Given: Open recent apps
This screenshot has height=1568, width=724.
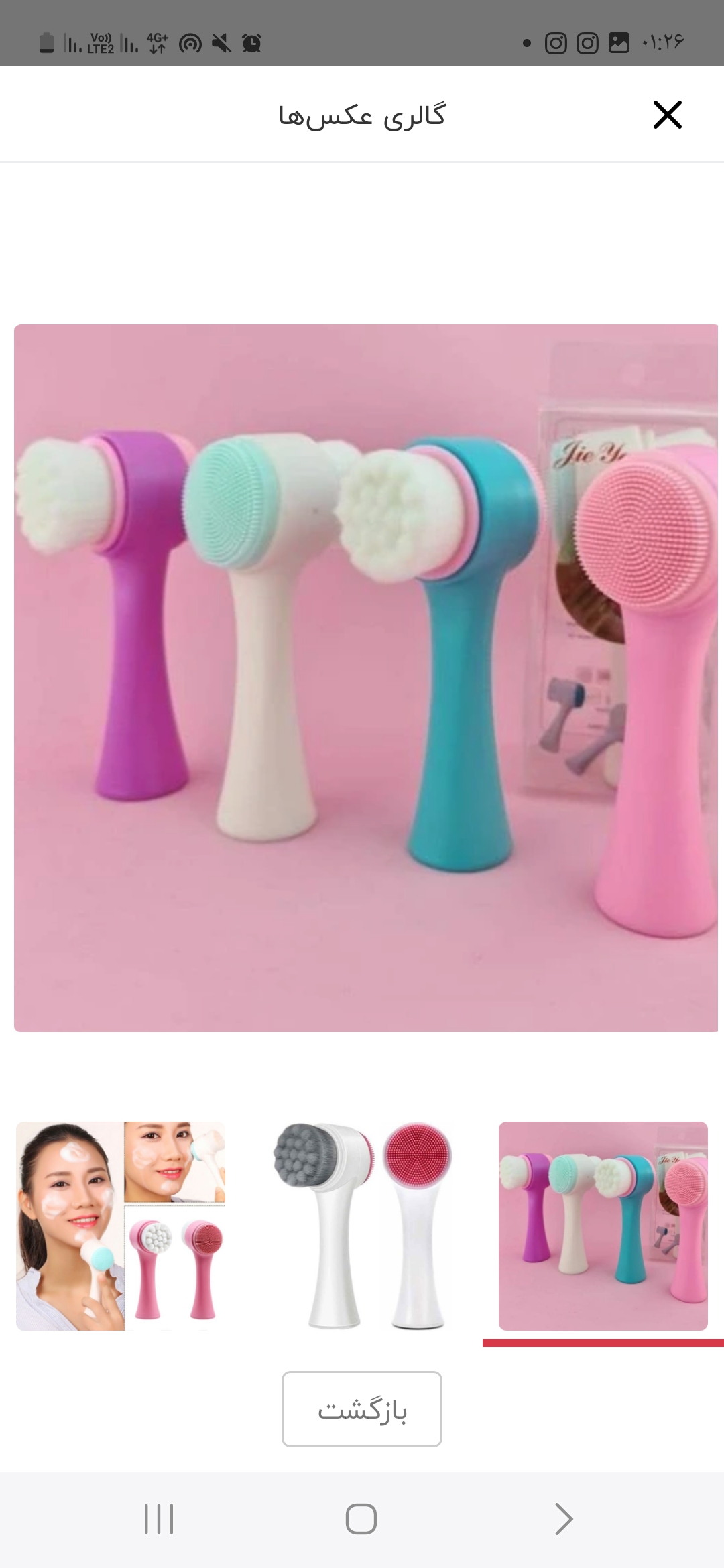Looking at the screenshot, I should click(x=159, y=1518).
